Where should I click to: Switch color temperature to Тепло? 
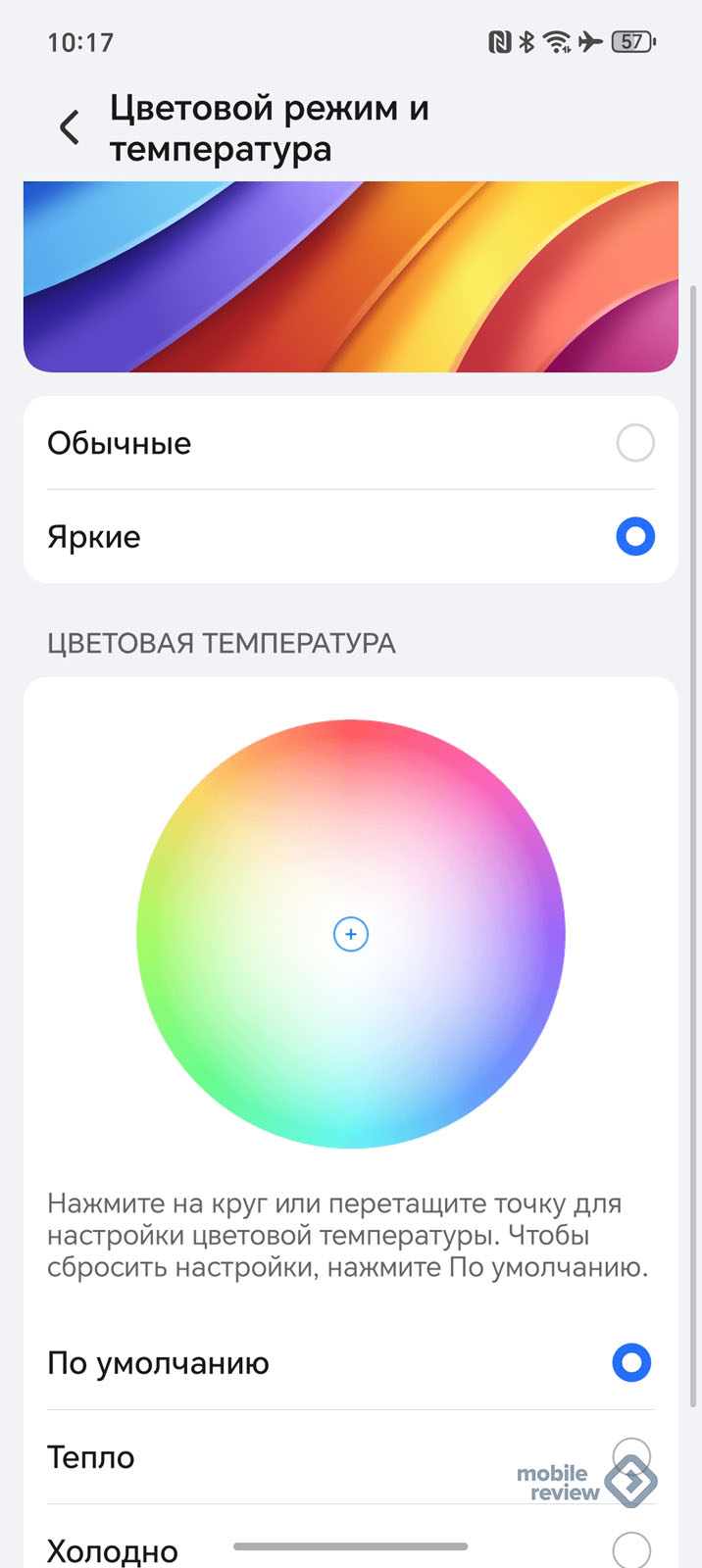tap(351, 1457)
